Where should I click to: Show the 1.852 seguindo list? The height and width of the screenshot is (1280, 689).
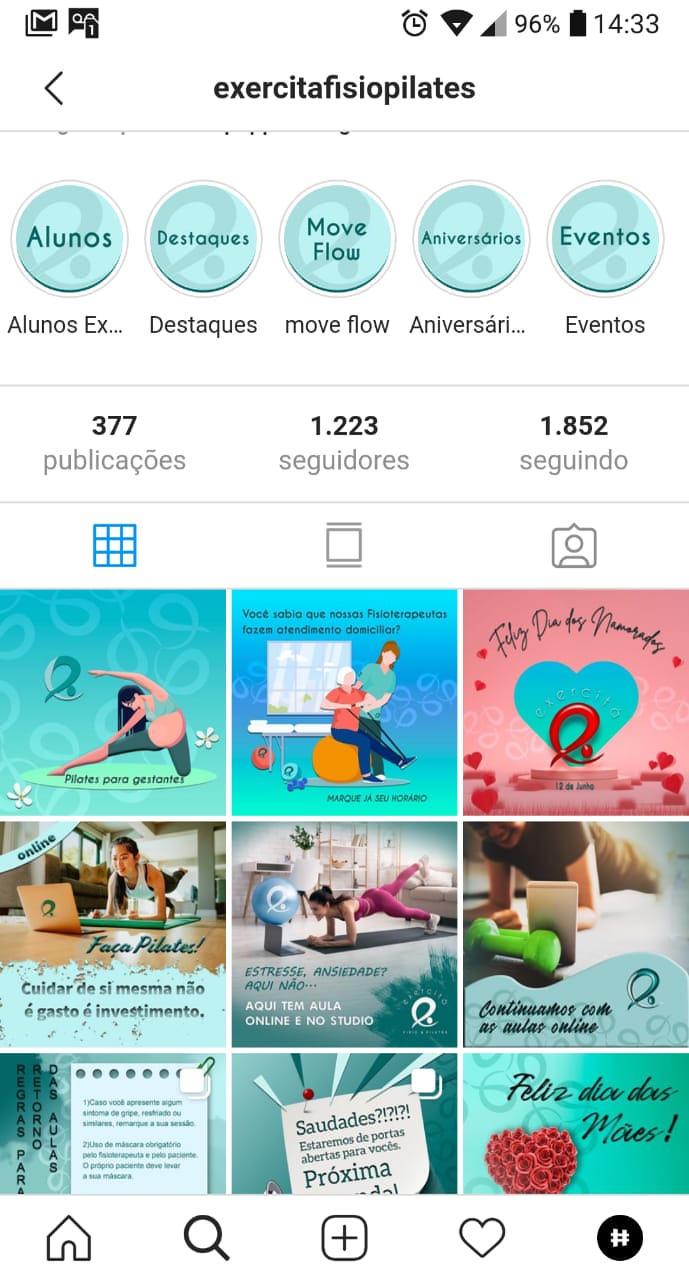(574, 443)
